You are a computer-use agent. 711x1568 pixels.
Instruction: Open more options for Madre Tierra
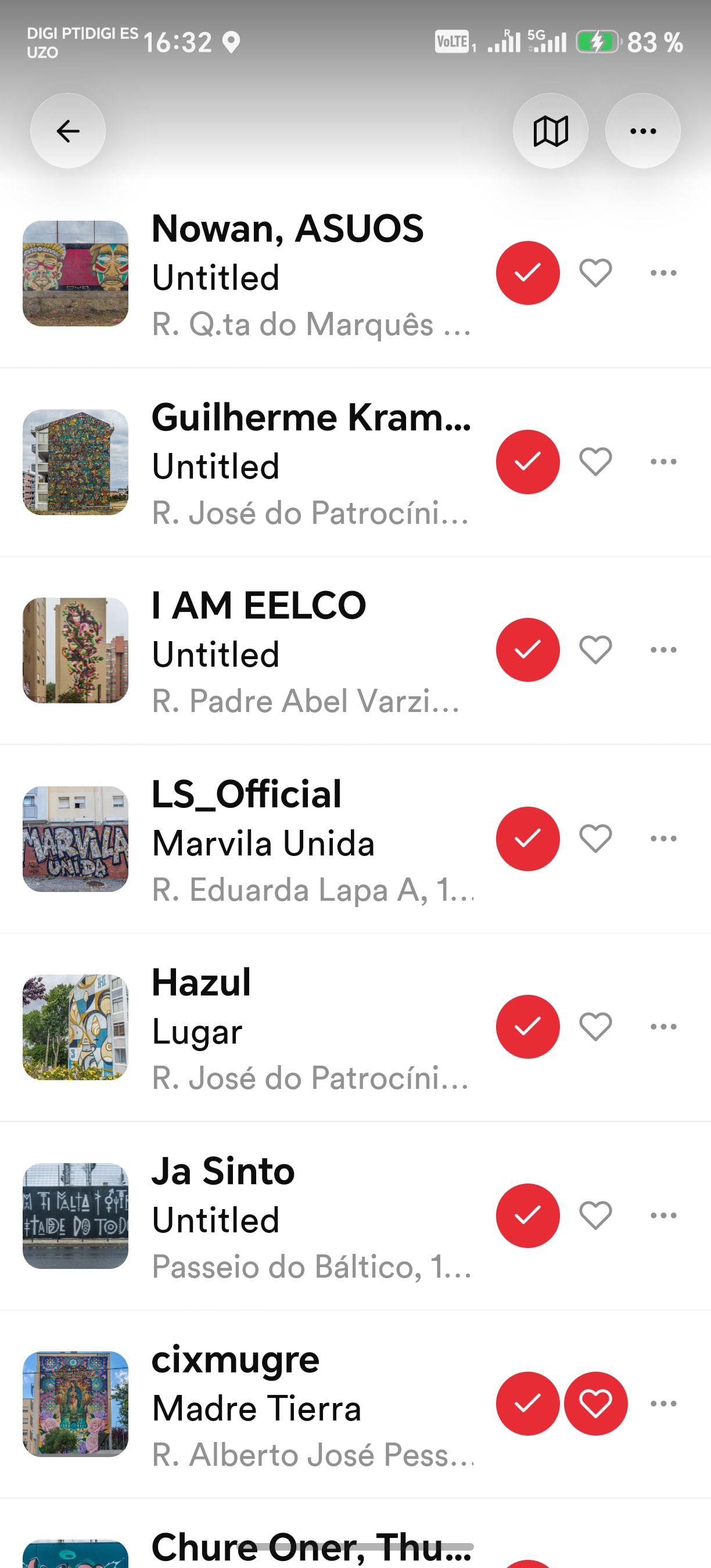pyautogui.click(x=663, y=1404)
